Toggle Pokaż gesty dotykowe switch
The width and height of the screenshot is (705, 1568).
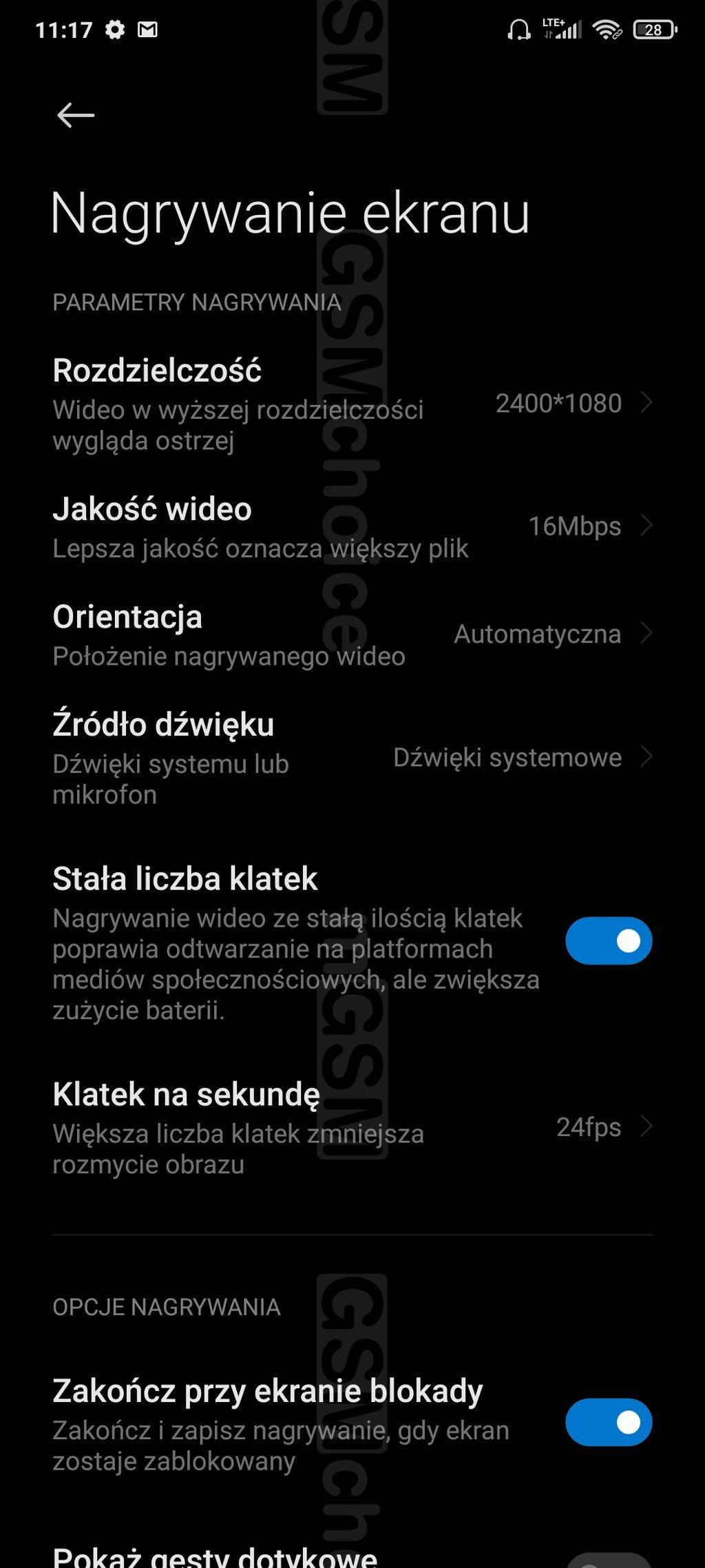[x=608, y=1557]
